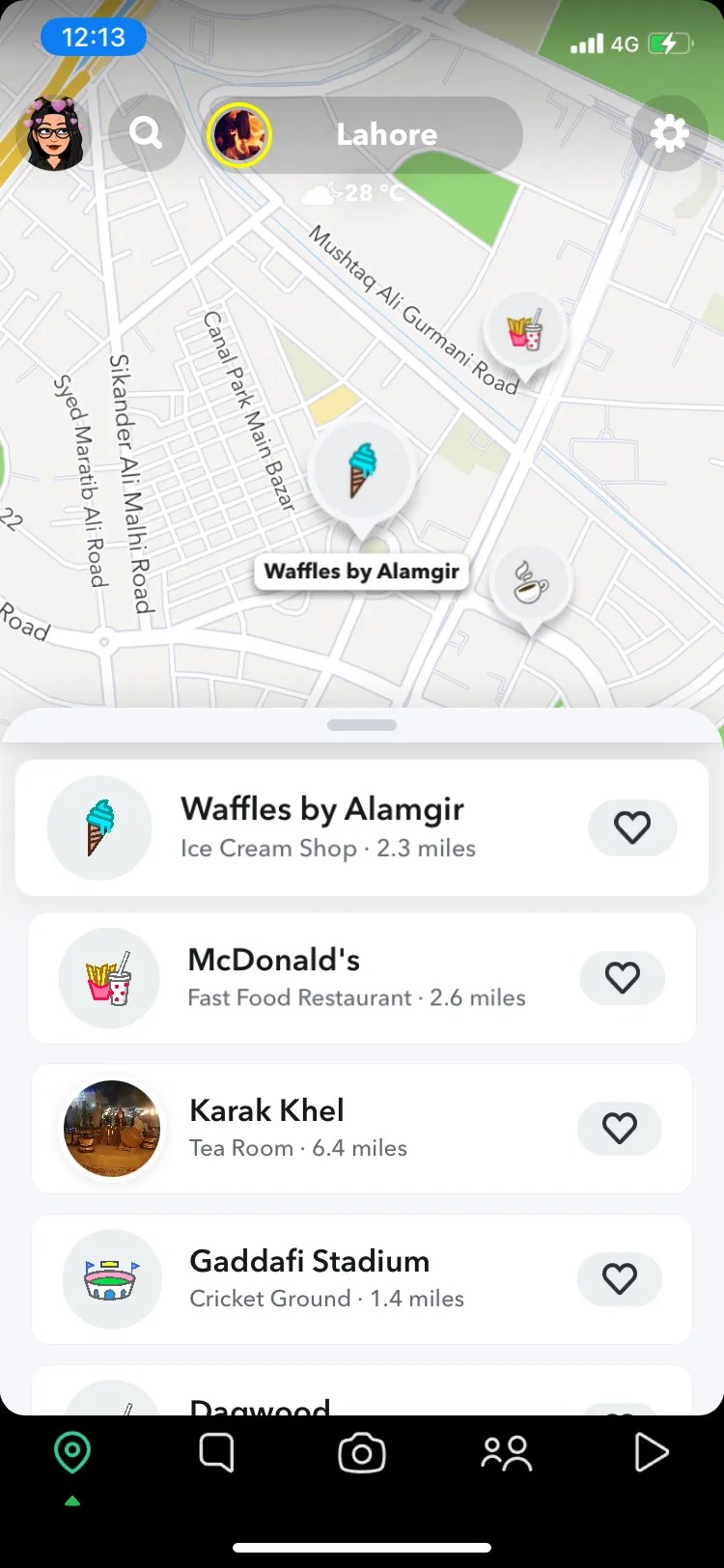This screenshot has height=1568, width=724.
Task: Favorite Waffles by Alamgir with the heart
Action: tap(632, 827)
